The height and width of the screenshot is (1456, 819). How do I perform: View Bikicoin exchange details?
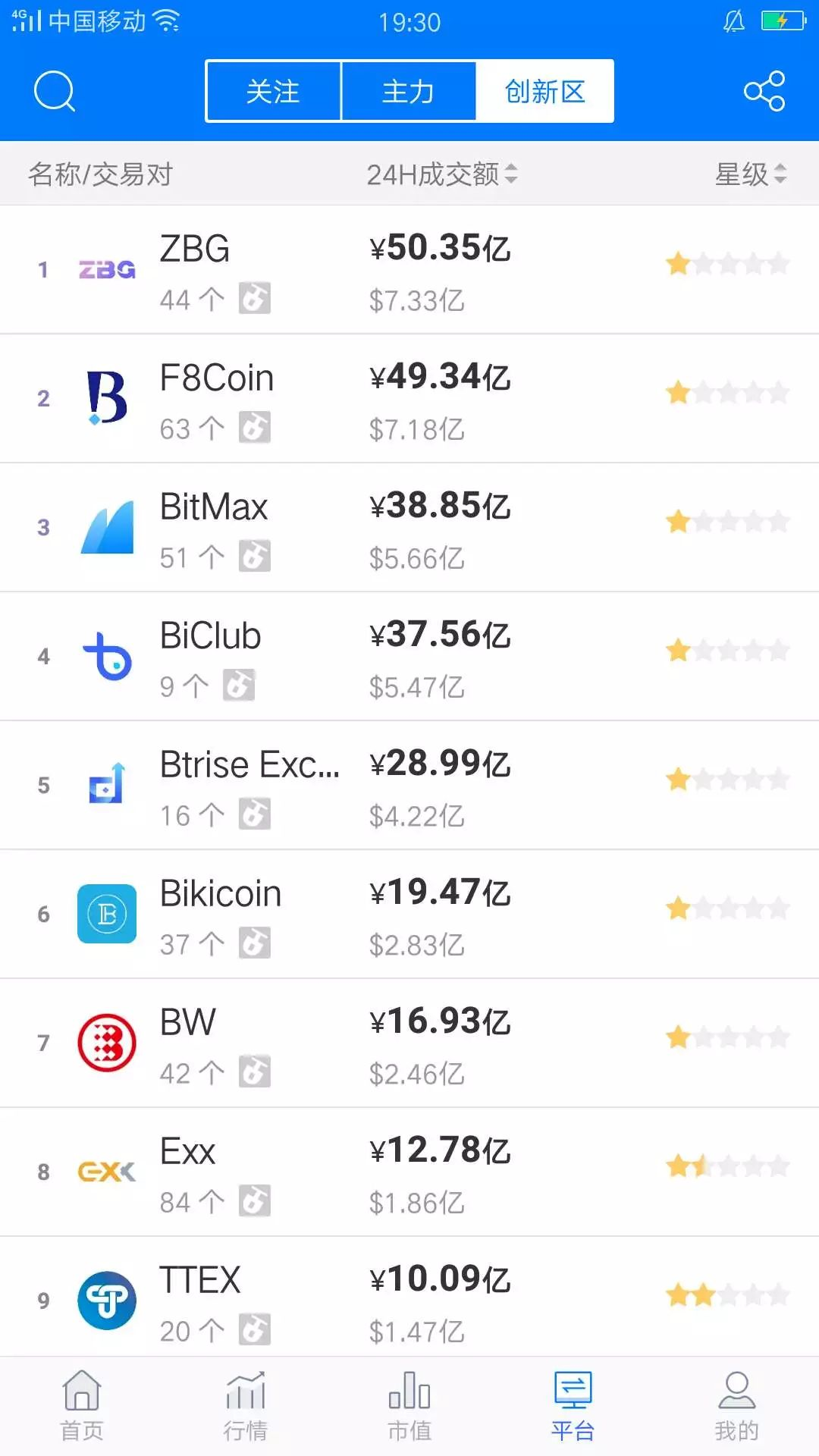tap(409, 915)
